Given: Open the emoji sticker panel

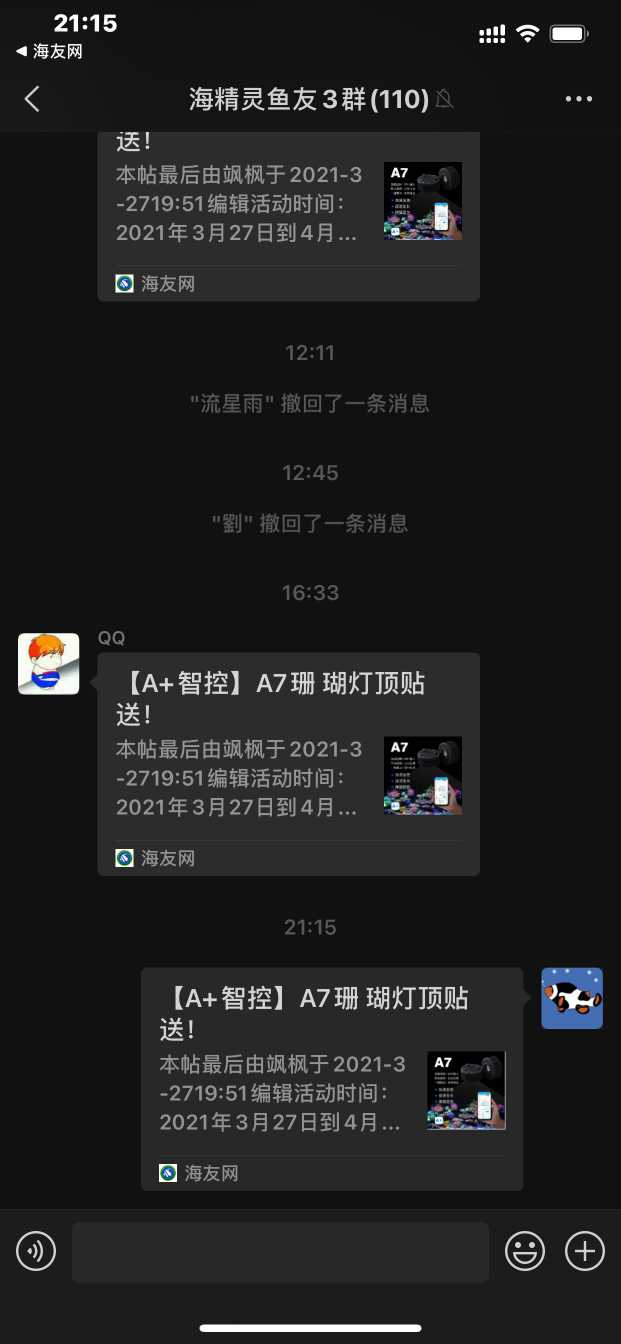Looking at the screenshot, I should coord(525,1251).
